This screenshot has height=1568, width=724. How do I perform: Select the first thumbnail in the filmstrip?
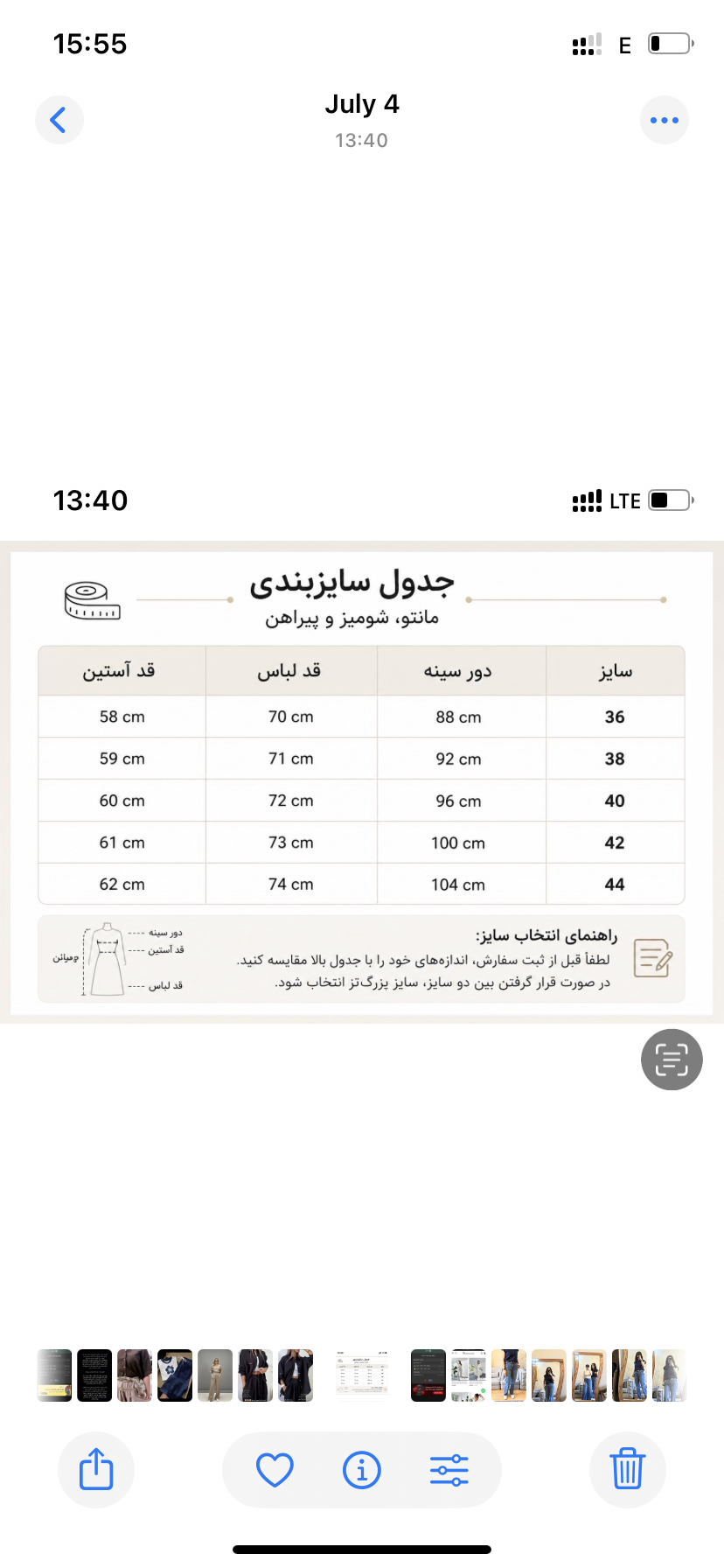click(54, 1375)
